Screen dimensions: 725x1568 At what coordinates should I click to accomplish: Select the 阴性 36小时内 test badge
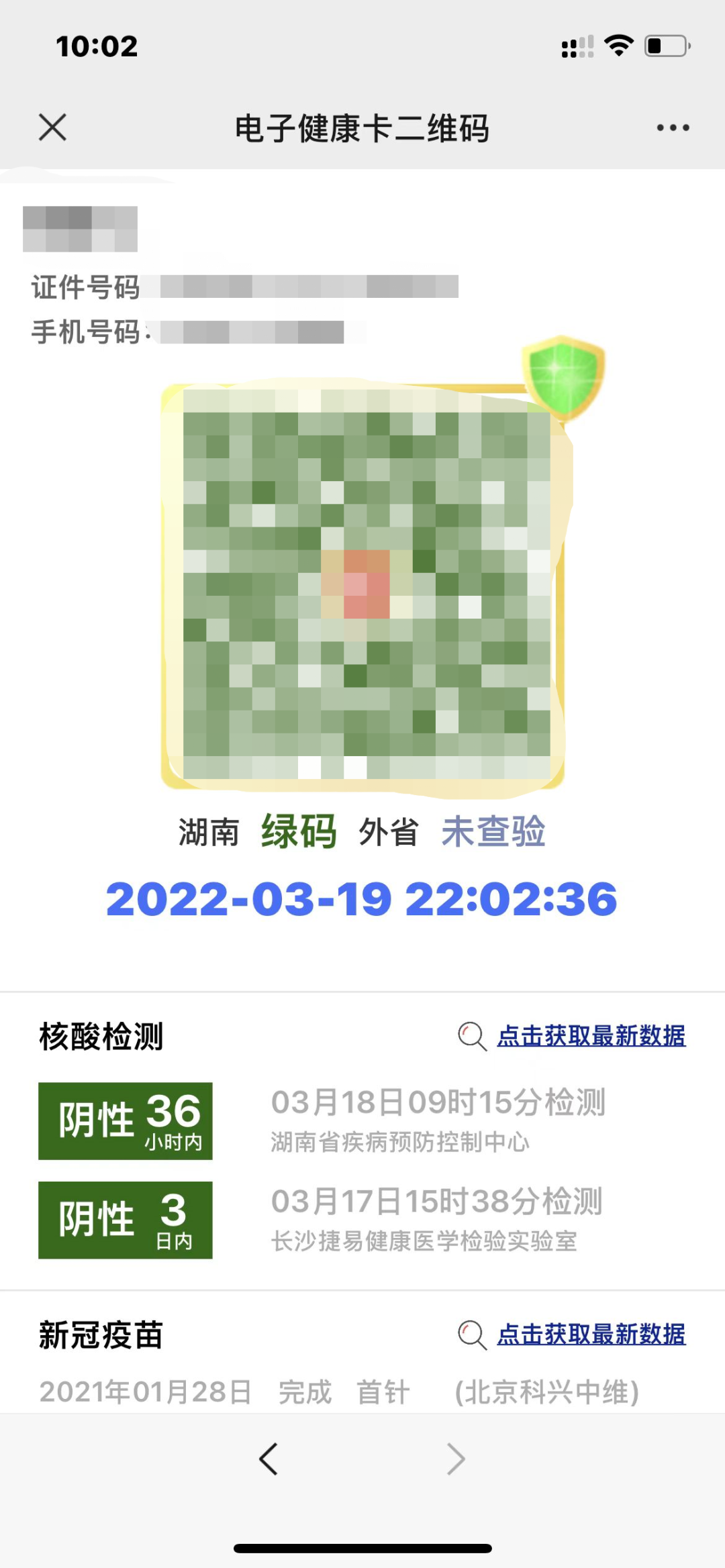point(126,1120)
